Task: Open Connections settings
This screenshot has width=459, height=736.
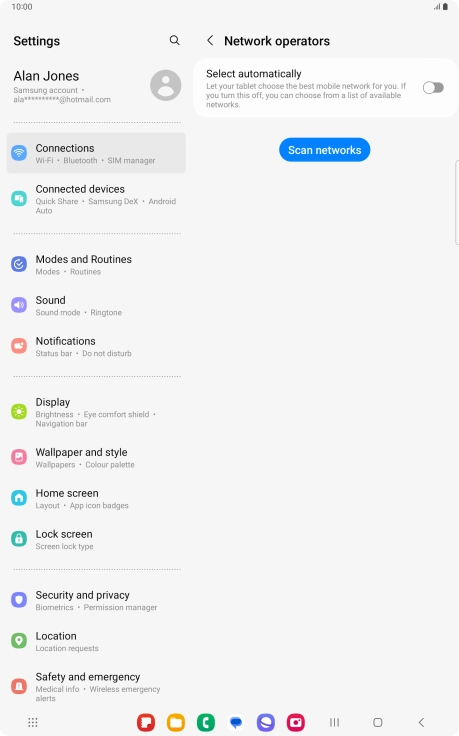Action: click(96, 153)
